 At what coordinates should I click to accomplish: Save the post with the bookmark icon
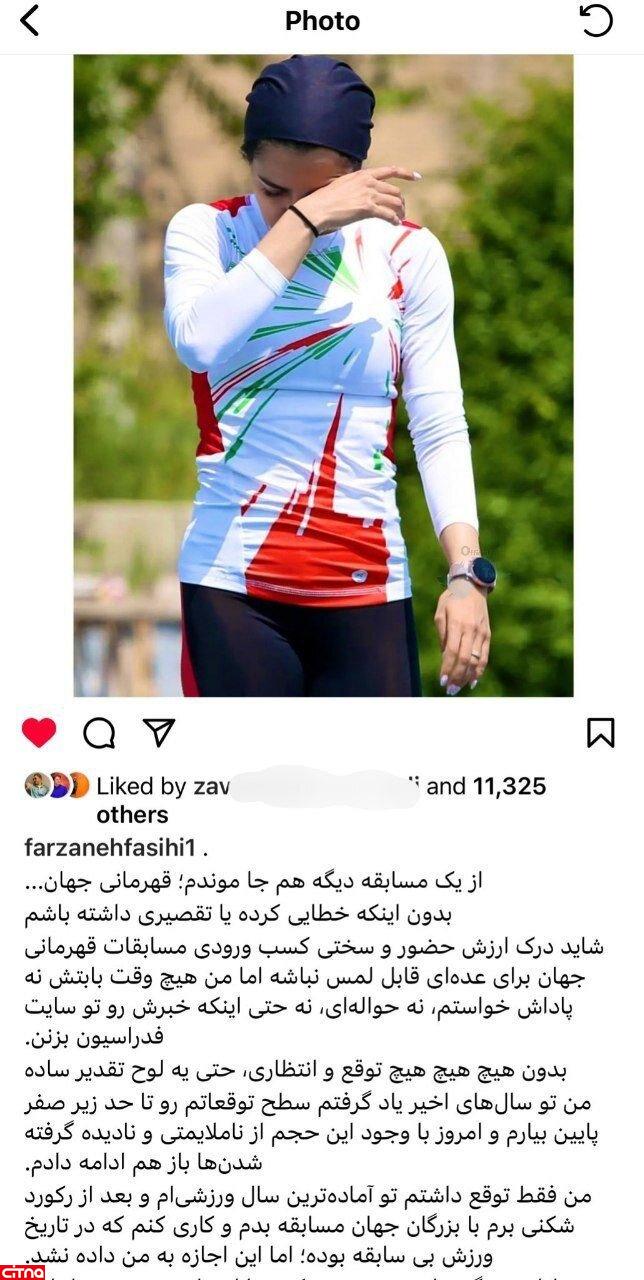tap(600, 733)
